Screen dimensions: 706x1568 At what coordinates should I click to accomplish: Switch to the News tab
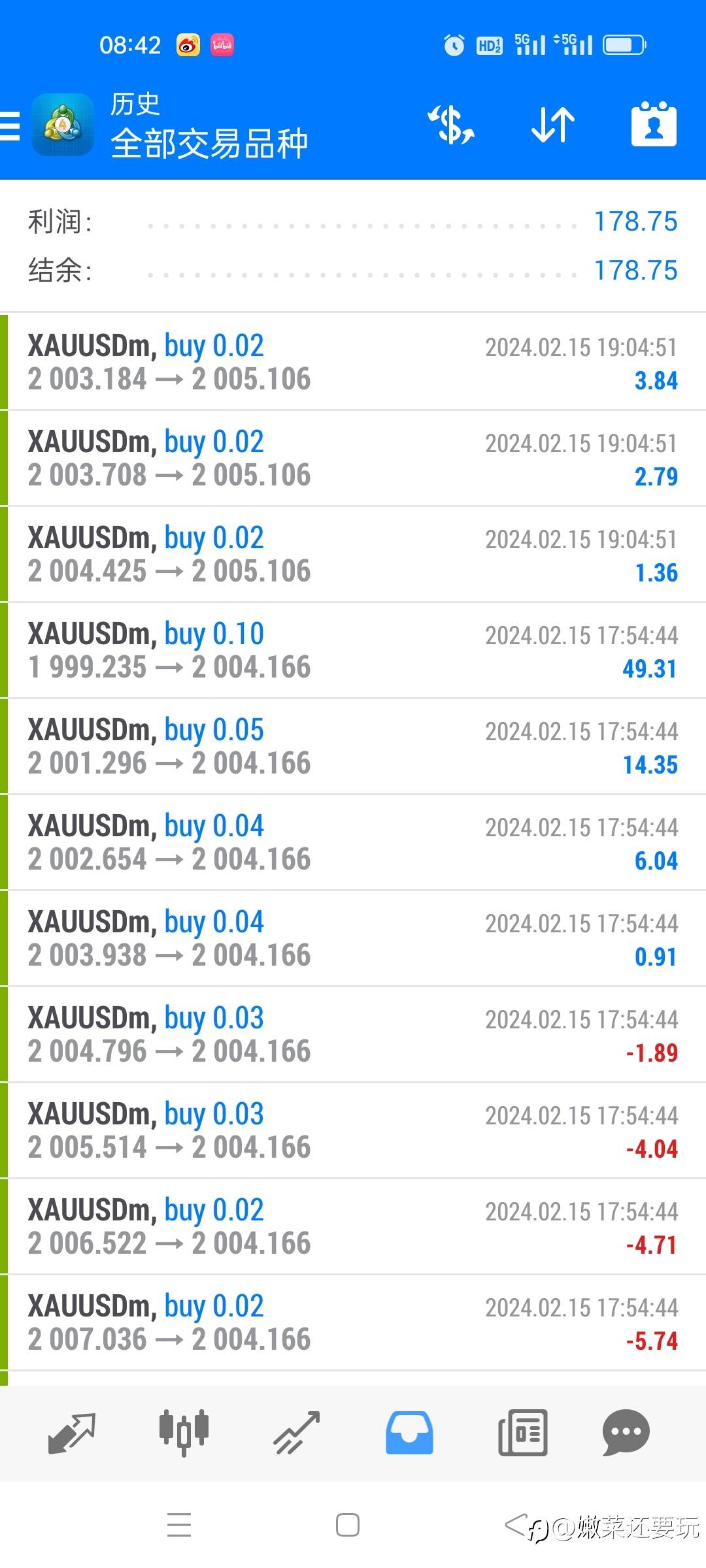click(523, 1433)
